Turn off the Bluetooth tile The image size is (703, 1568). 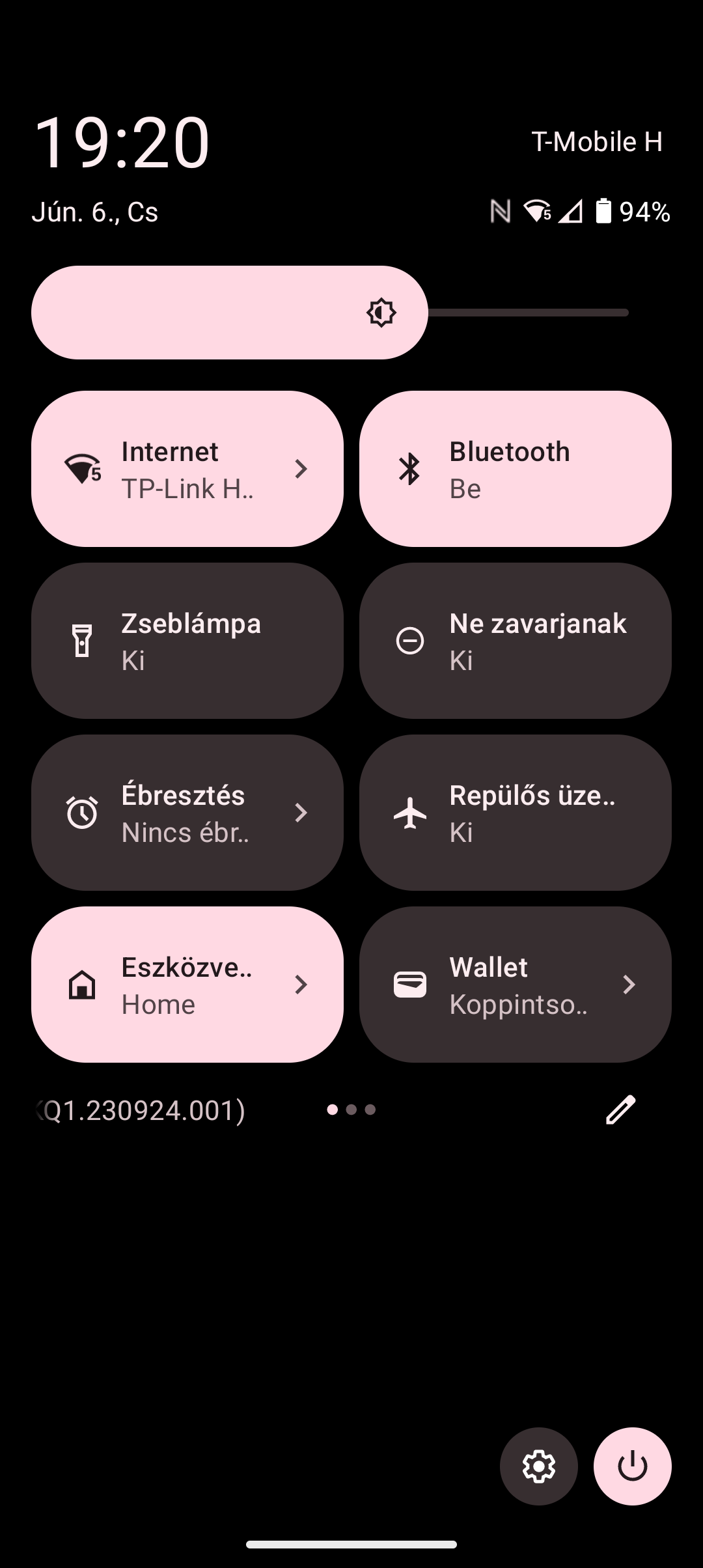(516, 469)
